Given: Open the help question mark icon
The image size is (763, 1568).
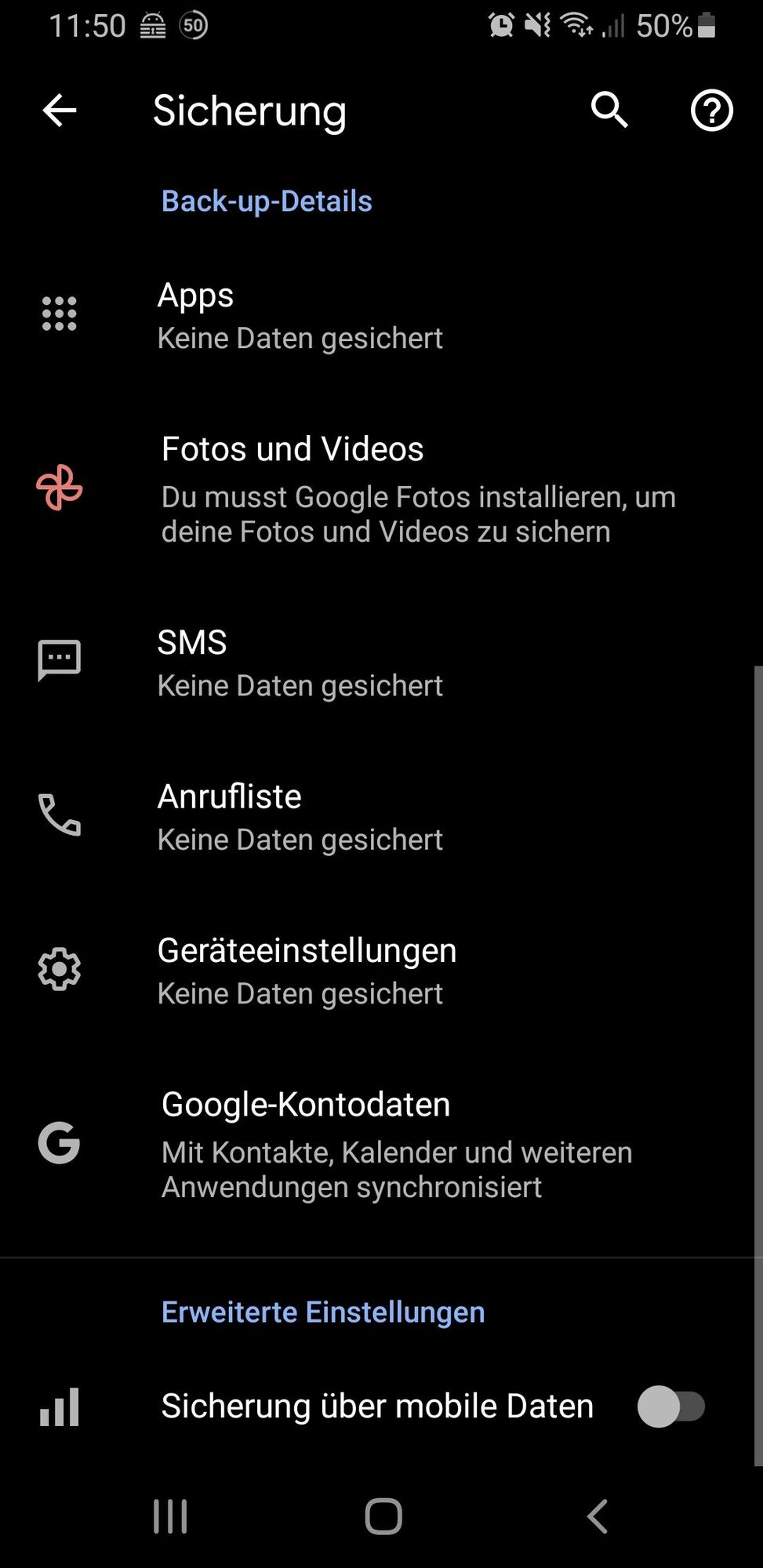Looking at the screenshot, I should point(710,111).
